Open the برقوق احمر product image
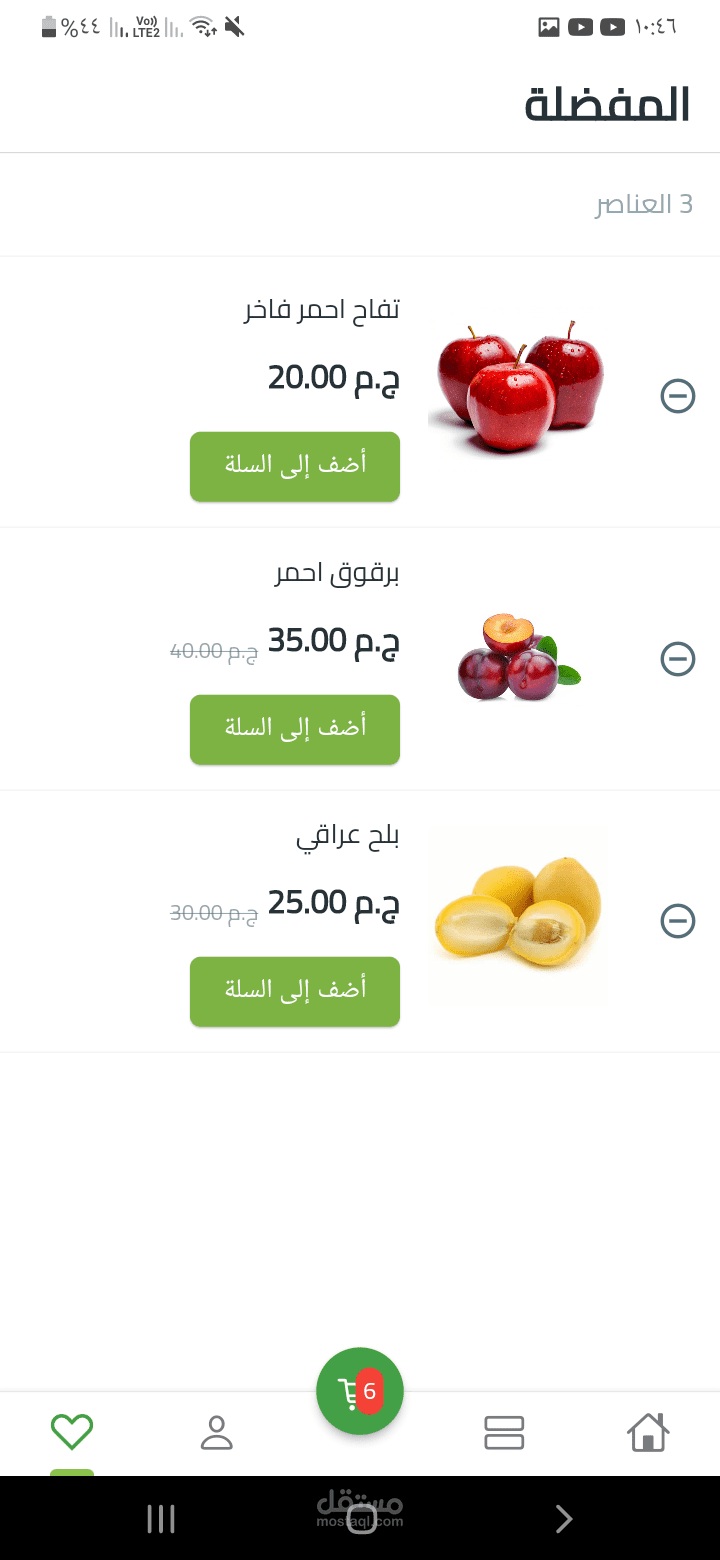The height and width of the screenshot is (1560, 720). [x=518, y=659]
